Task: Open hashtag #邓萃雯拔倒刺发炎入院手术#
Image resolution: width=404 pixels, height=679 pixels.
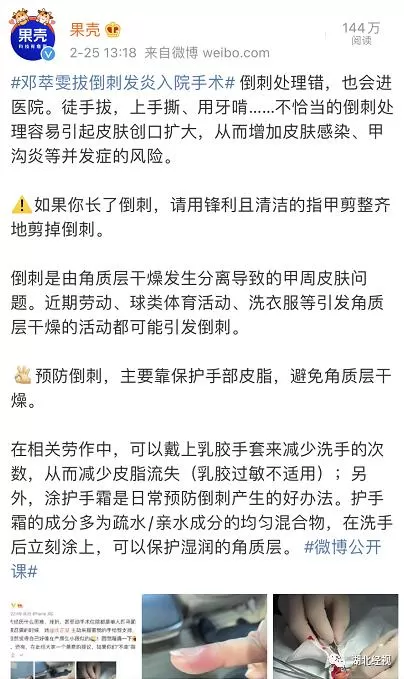Action: click(x=123, y=82)
